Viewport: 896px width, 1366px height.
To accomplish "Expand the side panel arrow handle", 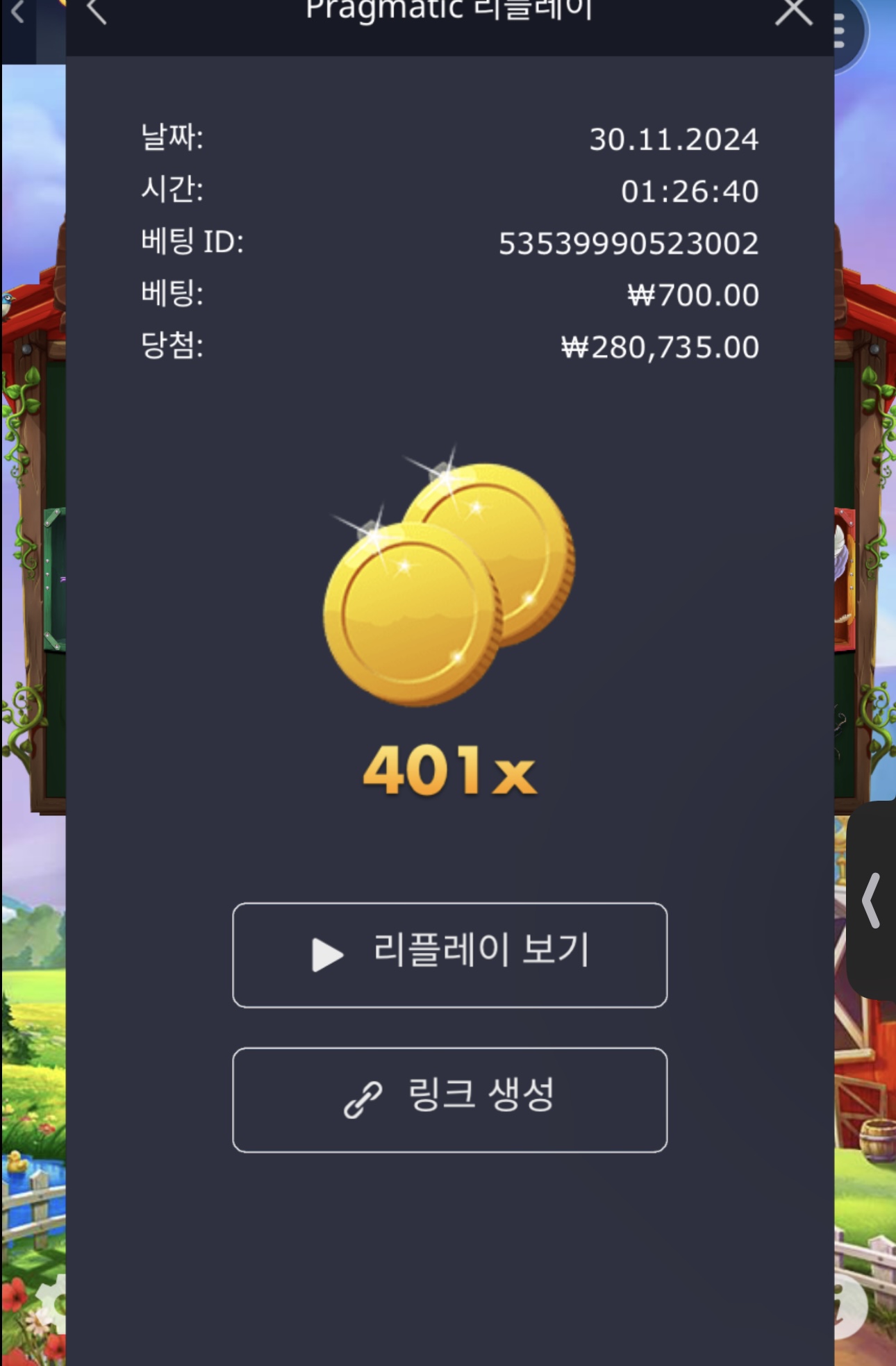I will coord(872,901).
